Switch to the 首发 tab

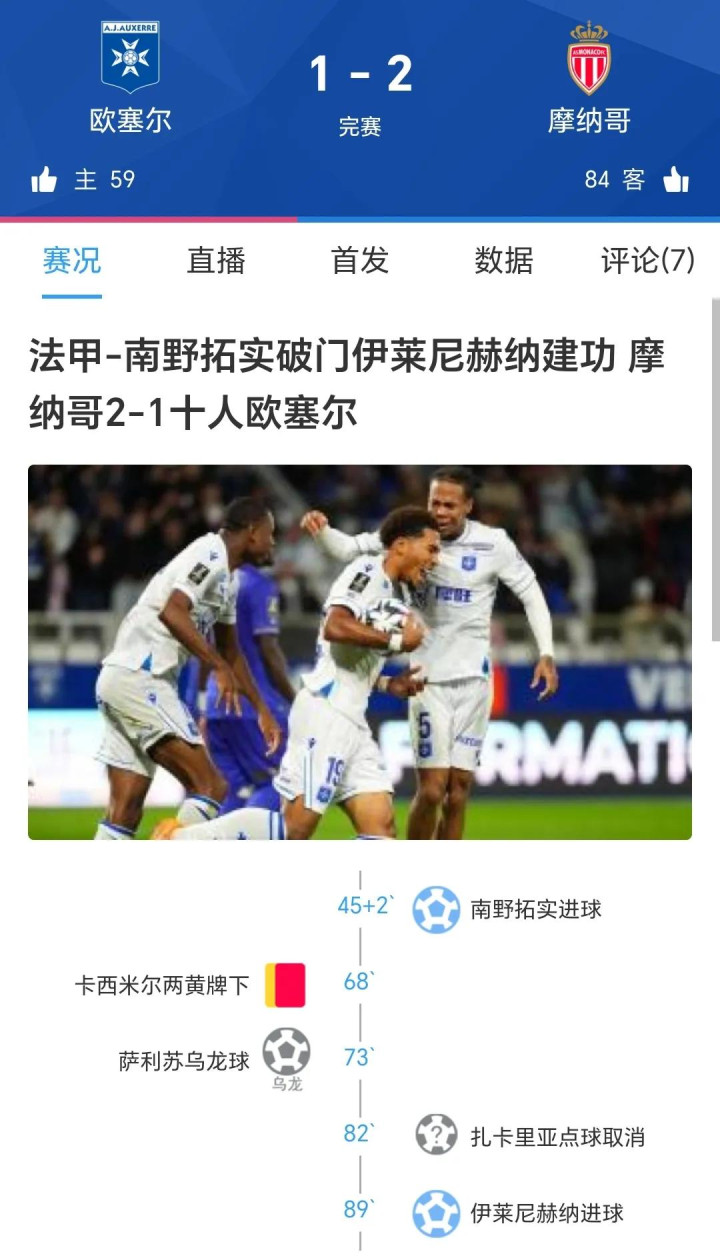(x=360, y=261)
